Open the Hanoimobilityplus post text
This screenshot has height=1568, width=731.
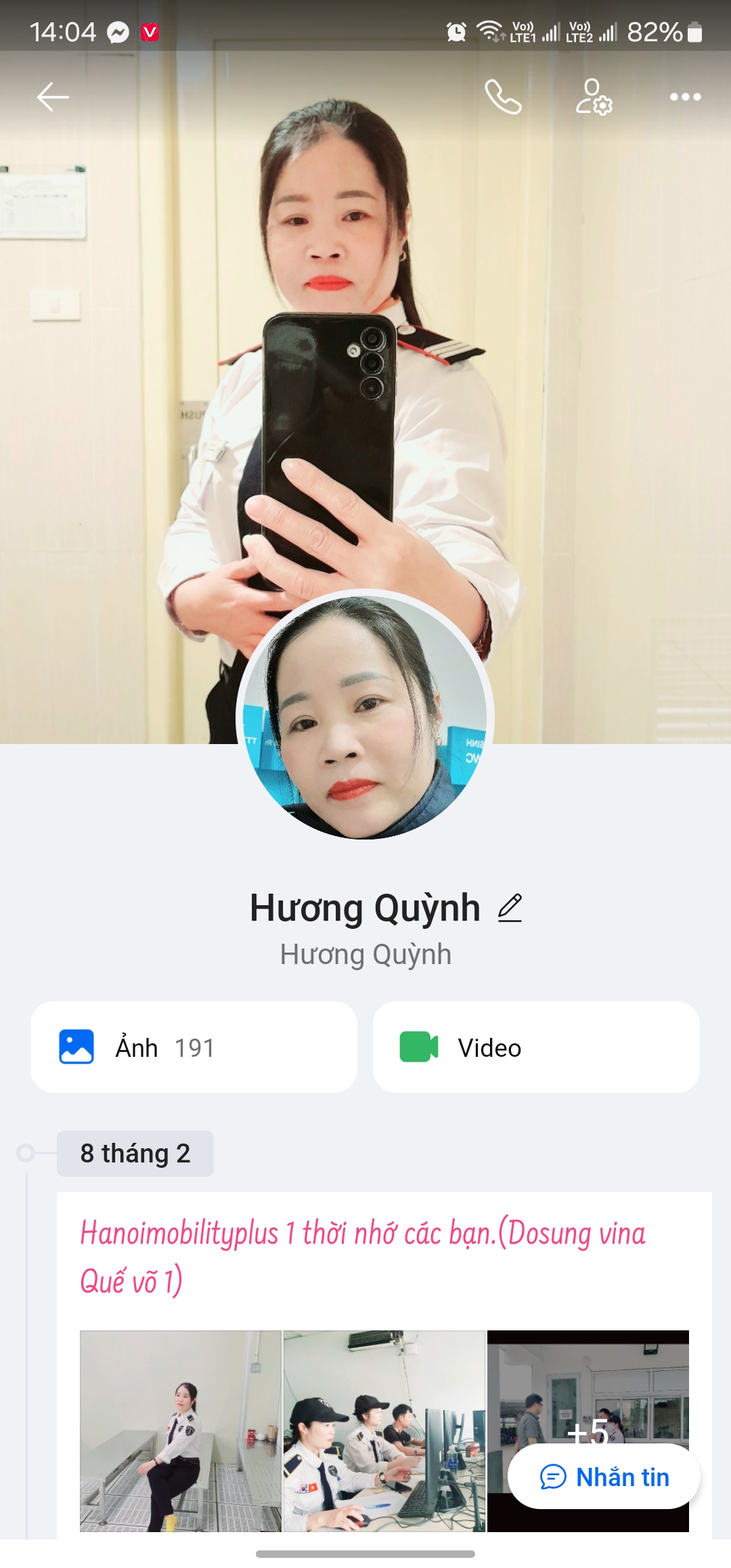pos(363,1257)
